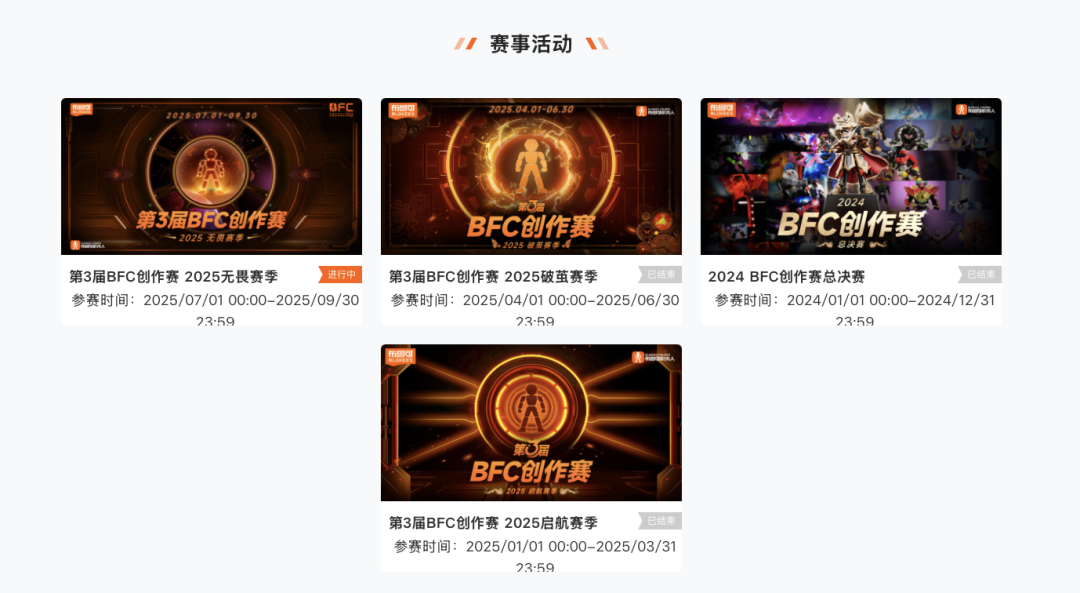Open the 第3届BFC创作赛 2025无畏赛季 card
Image resolution: width=1080 pixels, height=593 pixels.
[x=211, y=177]
